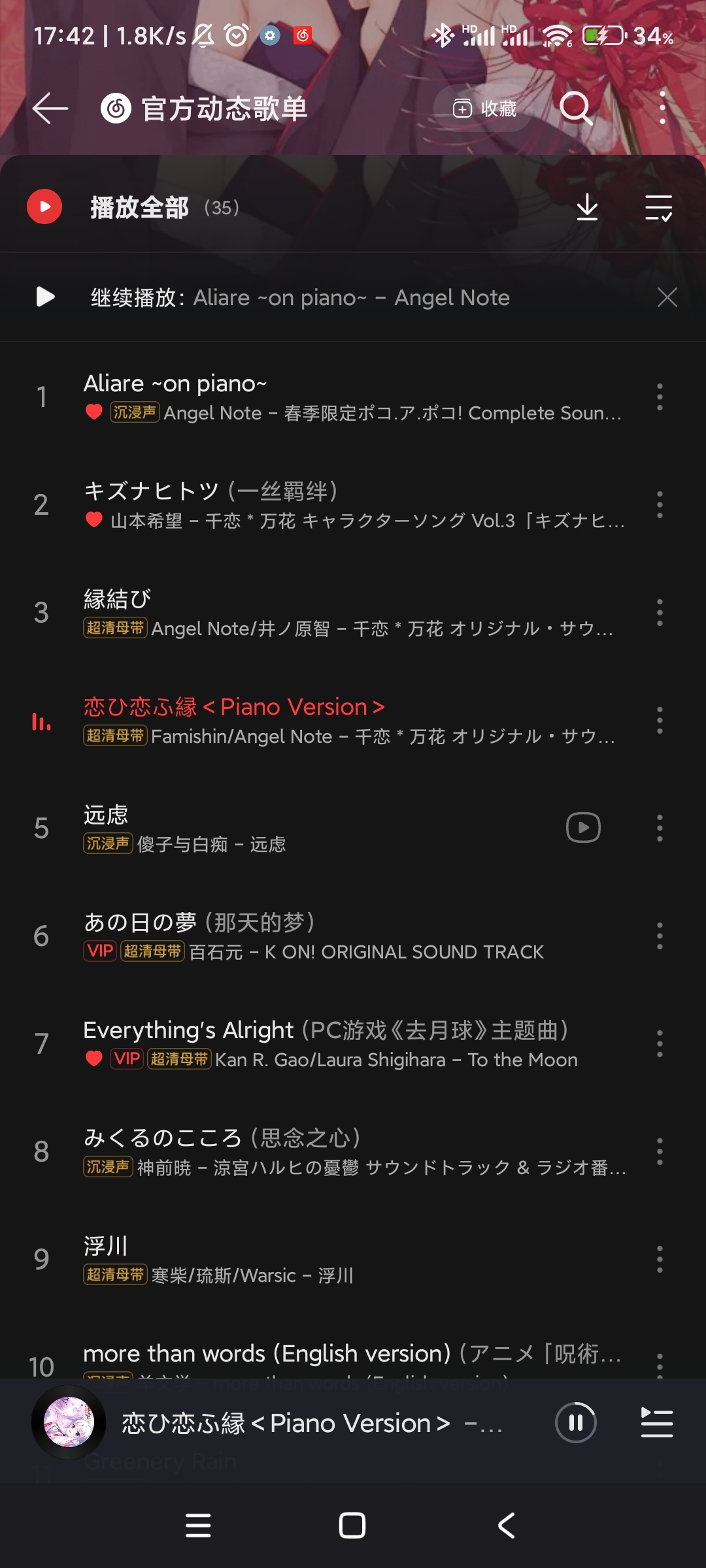The height and width of the screenshot is (1568, 706).
Task: Tap 收藏 to save this playlist
Action: coord(484,108)
